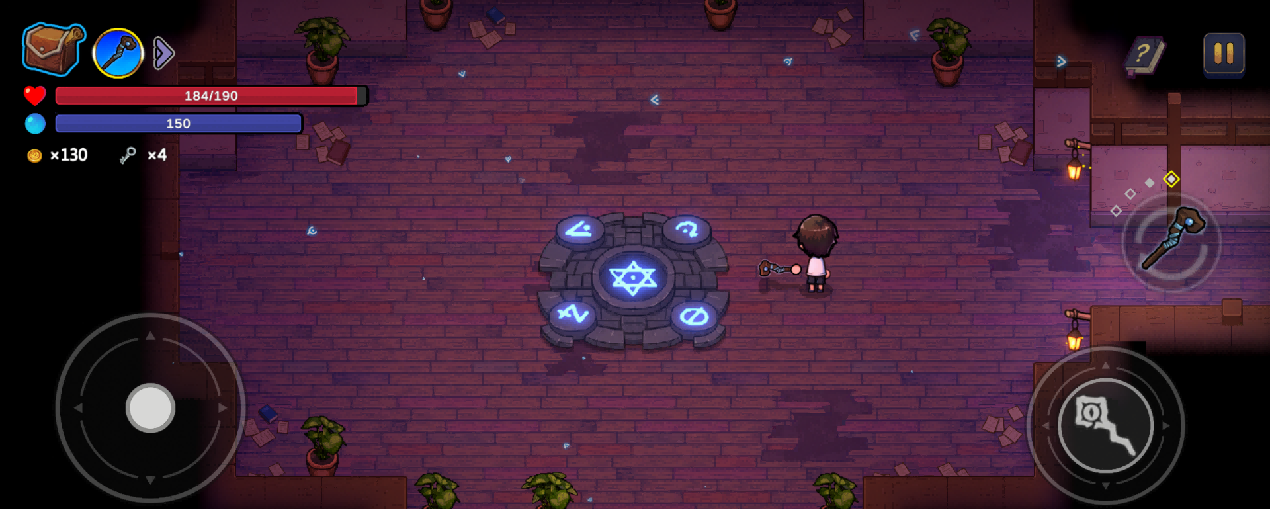The width and height of the screenshot is (1270, 509).
Task: Open the help guide book
Action: [1143, 54]
